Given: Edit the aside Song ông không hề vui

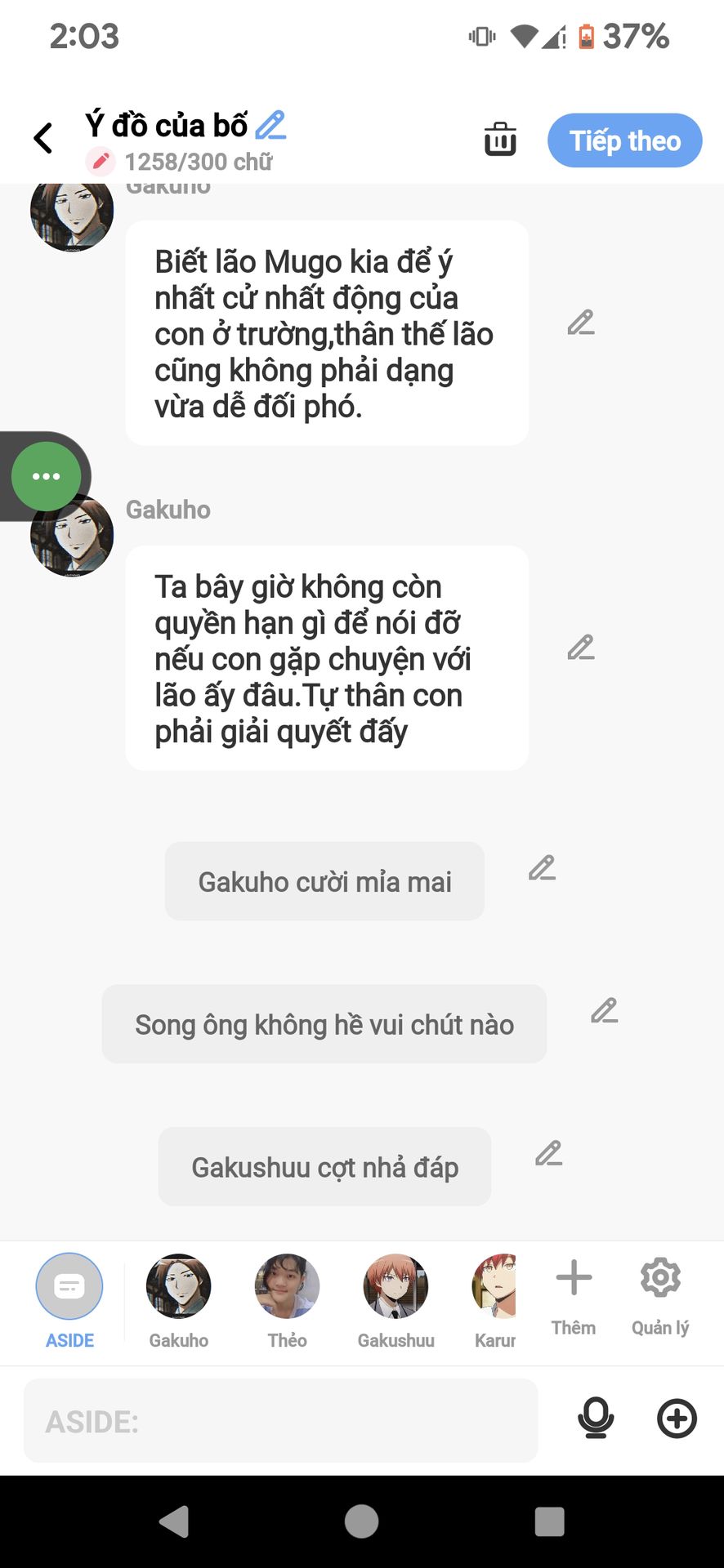Looking at the screenshot, I should click(604, 1011).
